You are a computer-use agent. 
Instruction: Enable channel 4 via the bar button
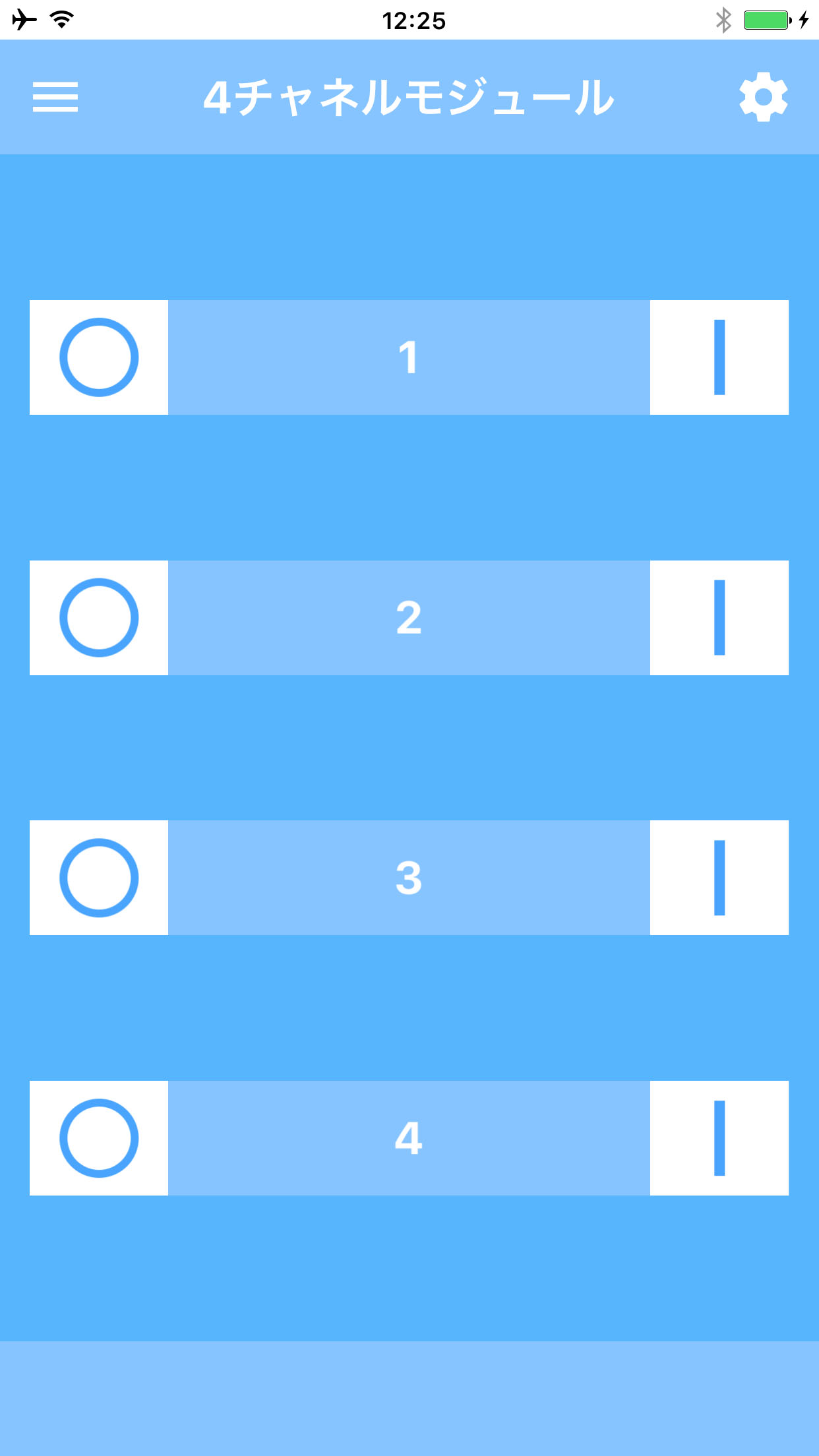point(719,1138)
